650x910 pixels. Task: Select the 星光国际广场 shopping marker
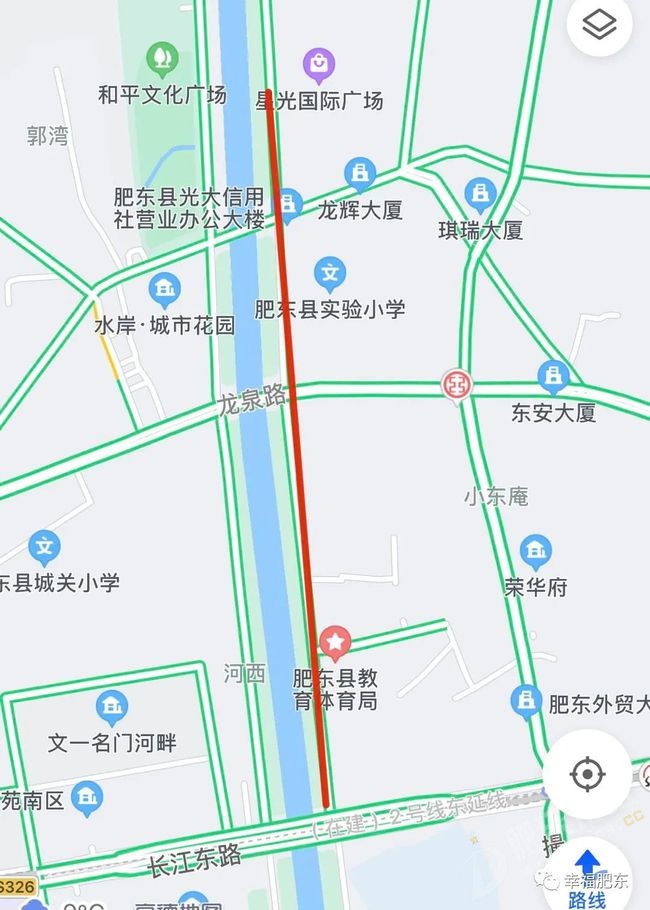(319, 66)
